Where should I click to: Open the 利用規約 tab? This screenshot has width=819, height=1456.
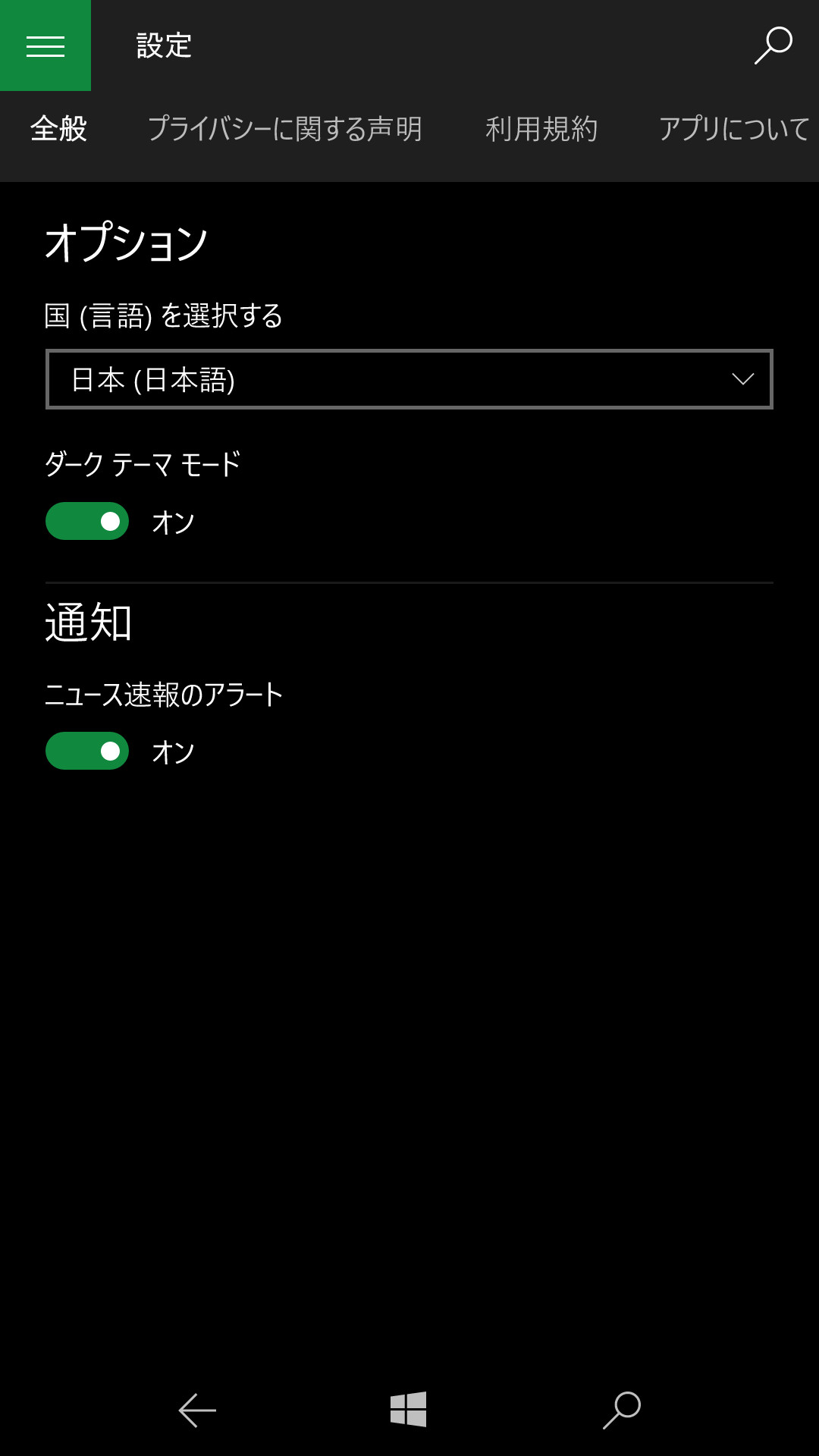[x=542, y=129]
